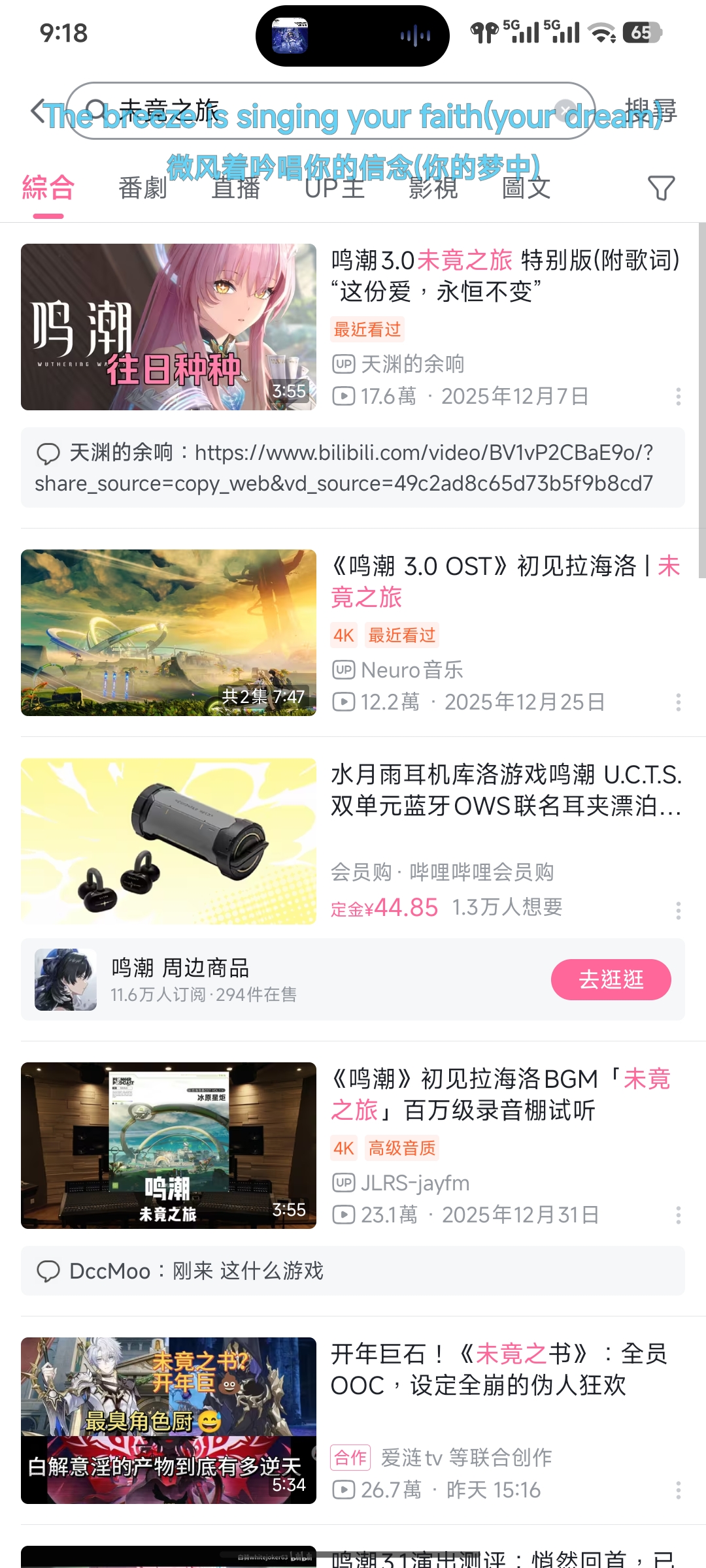The image size is (706, 1568).
Task: Open more options for 天渊的余响 video
Action: point(679,396)
